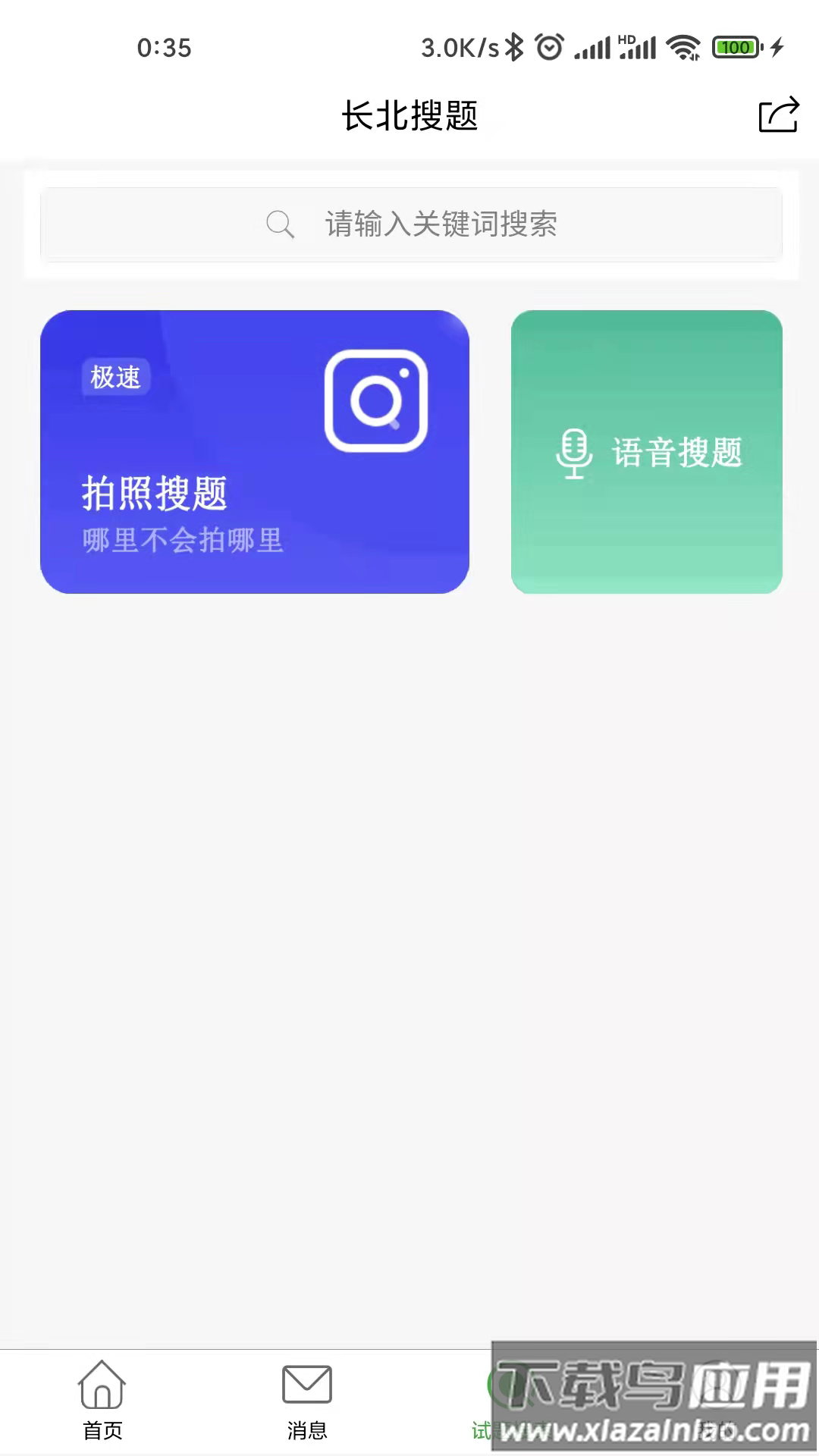
Task: Open messages via the envelope icon
Action: click(x=306, y=1383)
